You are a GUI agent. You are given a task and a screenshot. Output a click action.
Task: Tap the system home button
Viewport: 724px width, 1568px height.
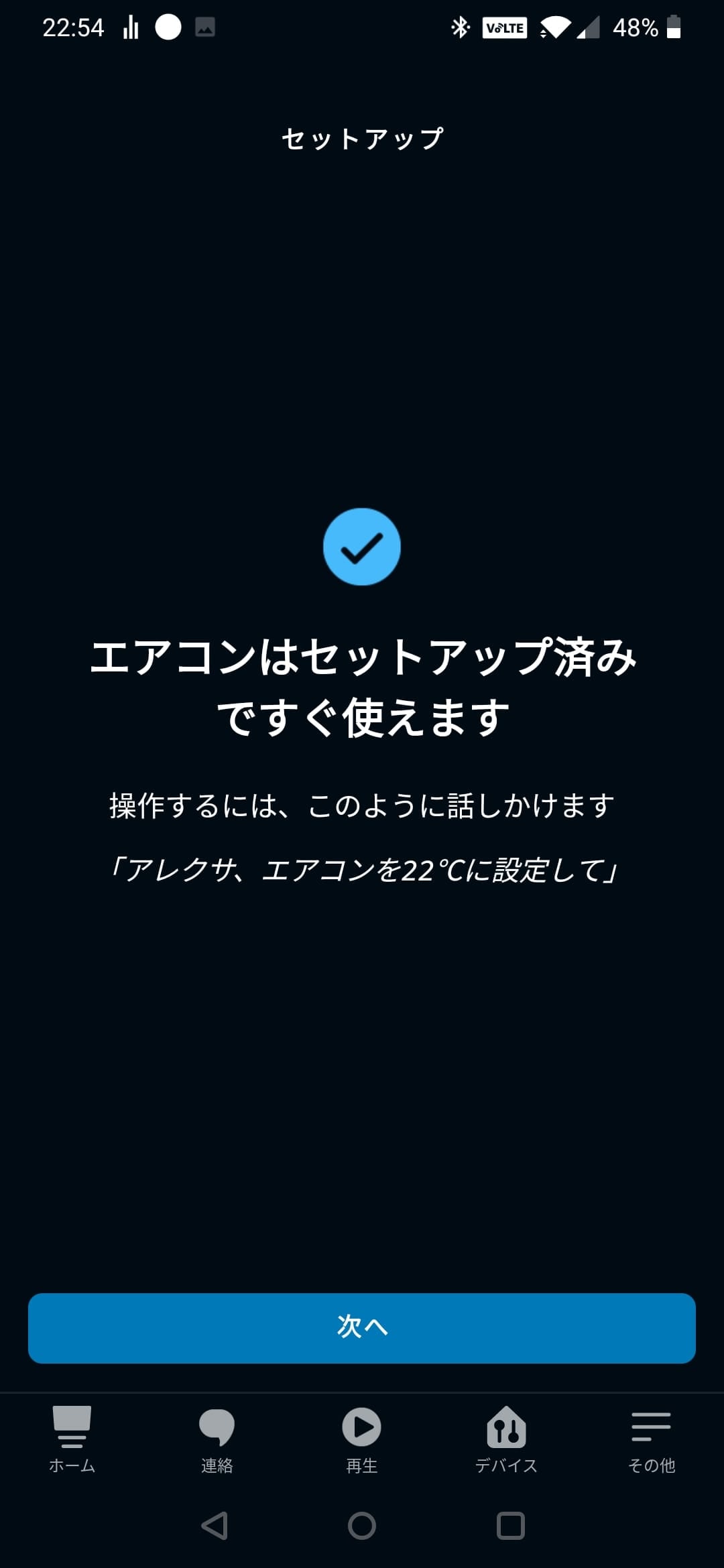(x=362, y=1526)
